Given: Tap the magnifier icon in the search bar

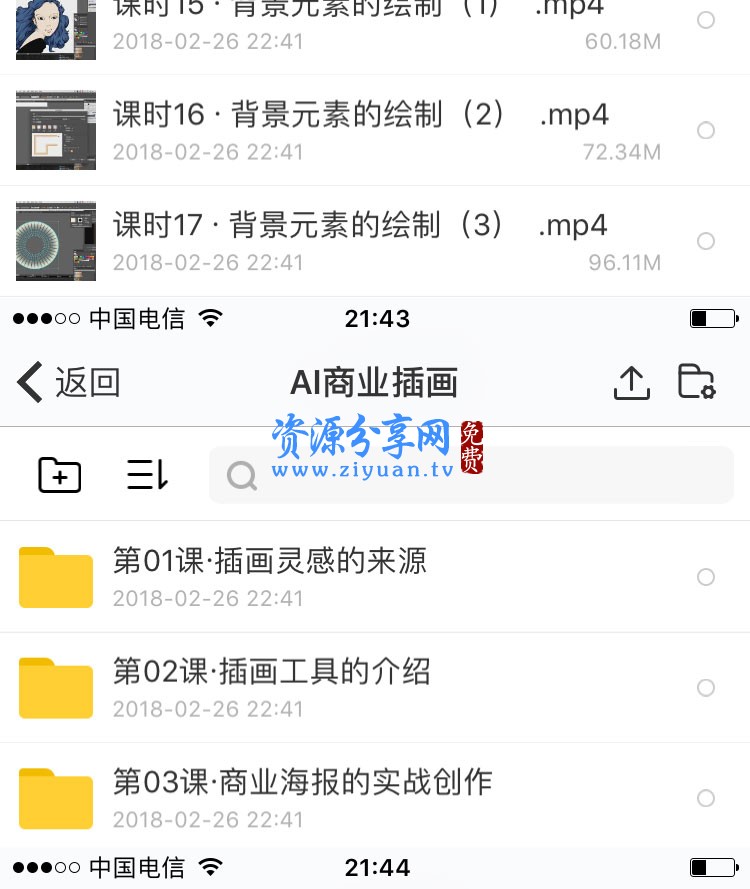Looking at the screenshot, I should click(242, 475).
